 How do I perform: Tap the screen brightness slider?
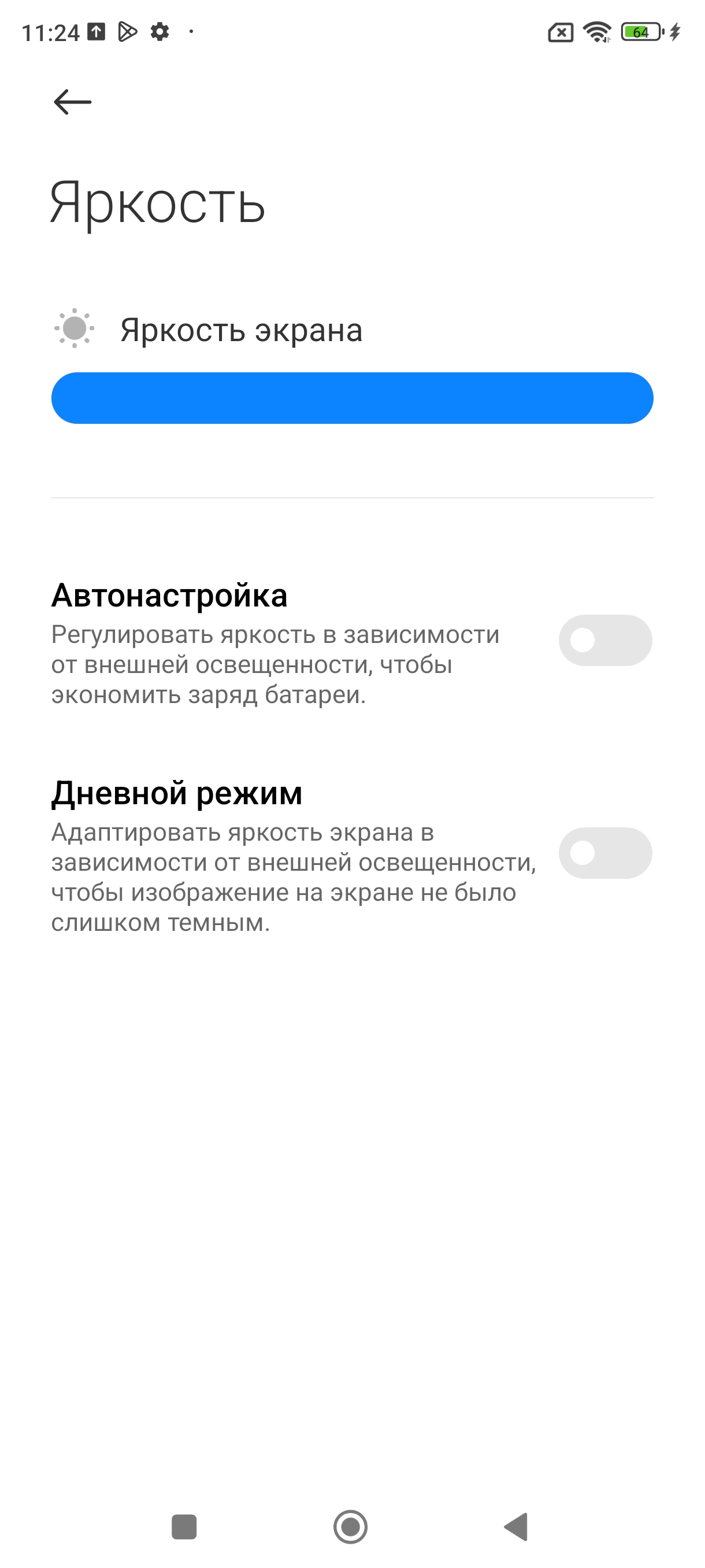(x=352, y=398)
